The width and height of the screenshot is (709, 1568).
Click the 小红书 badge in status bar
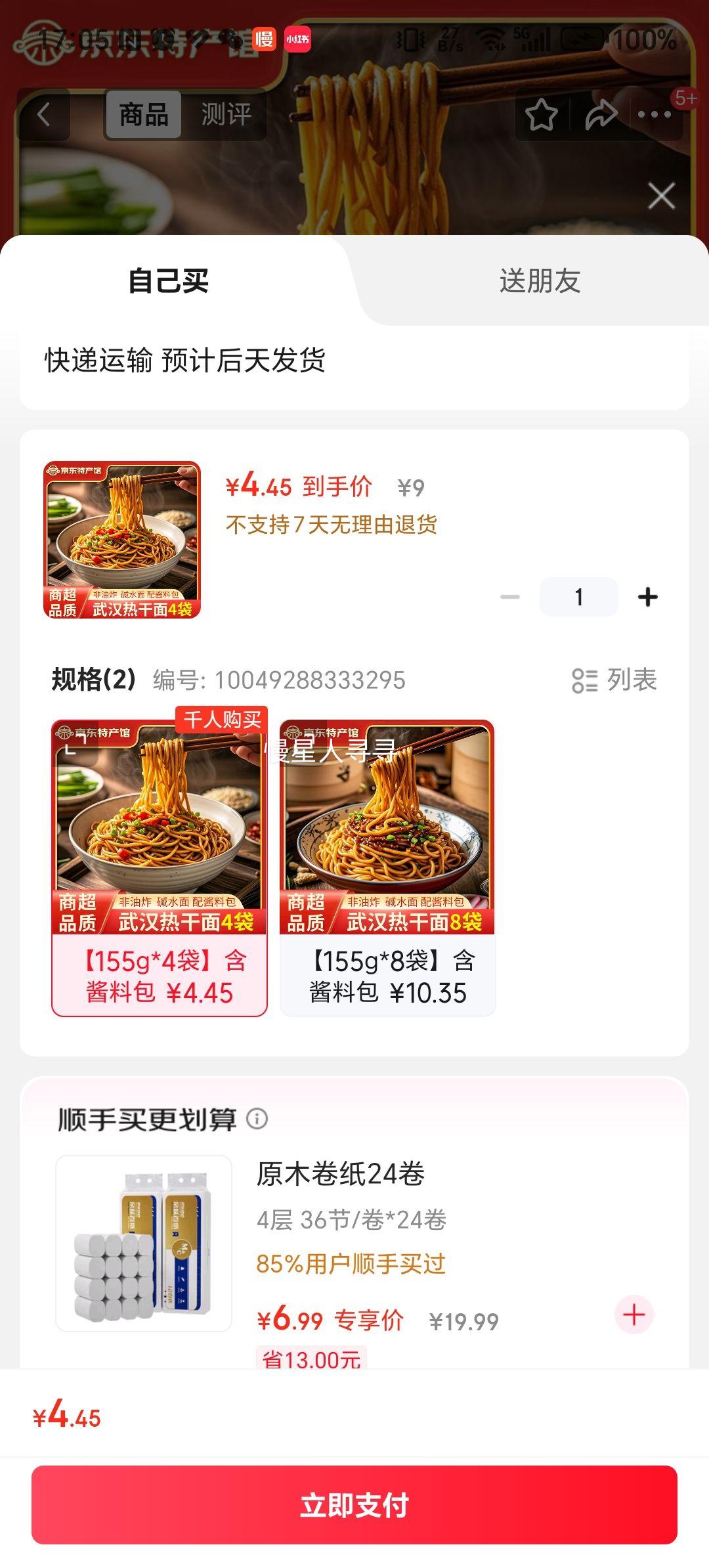(299, 39)
